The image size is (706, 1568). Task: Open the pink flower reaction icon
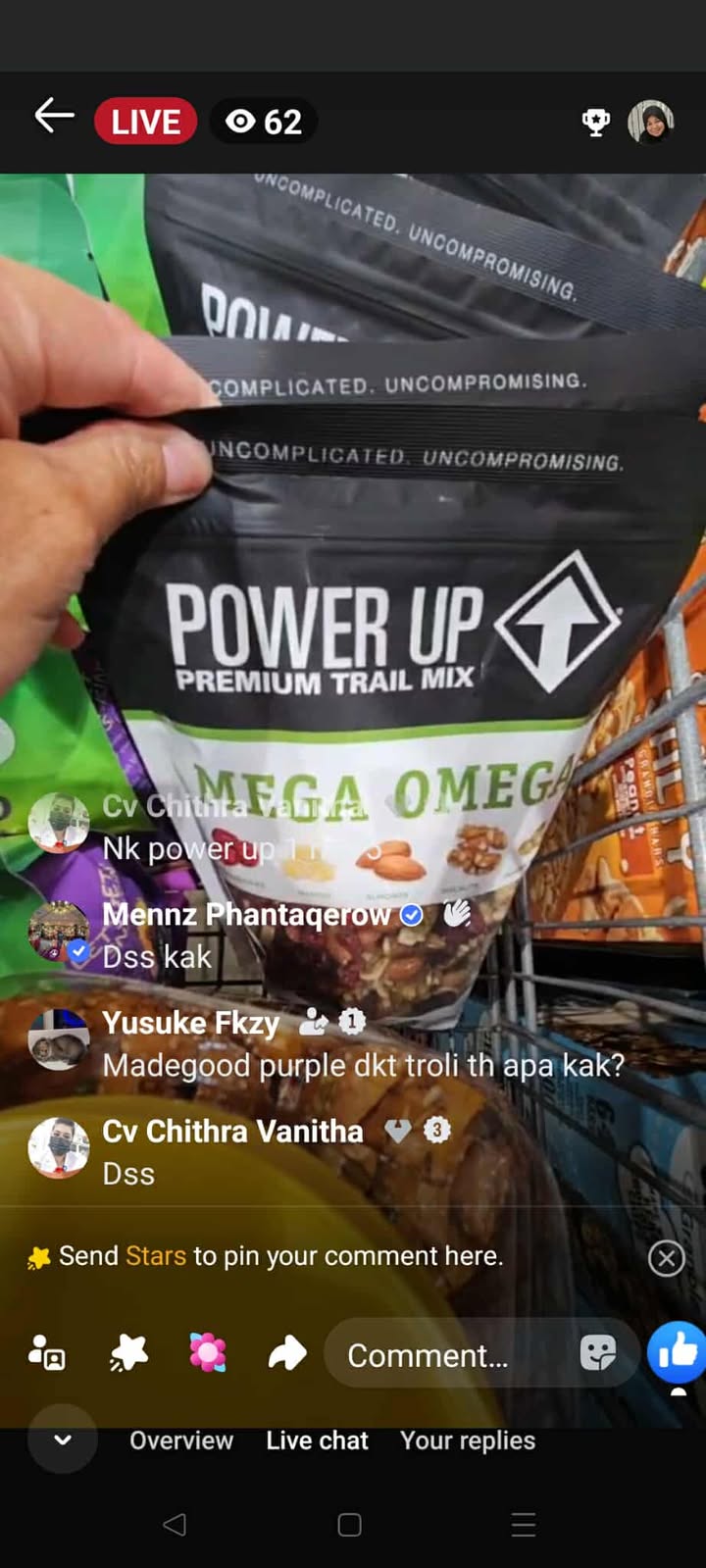tap(208, 1354)
